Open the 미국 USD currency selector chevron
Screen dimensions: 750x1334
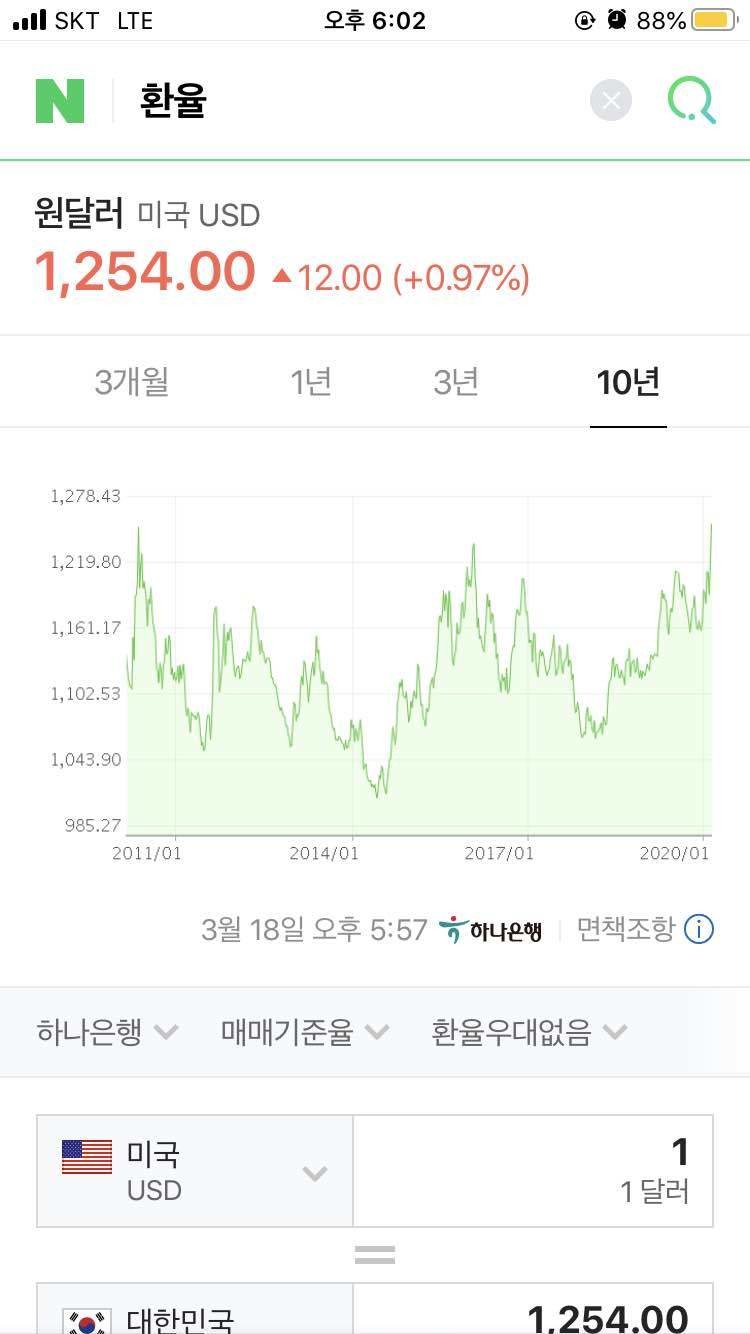click(x=314, y=1172)
